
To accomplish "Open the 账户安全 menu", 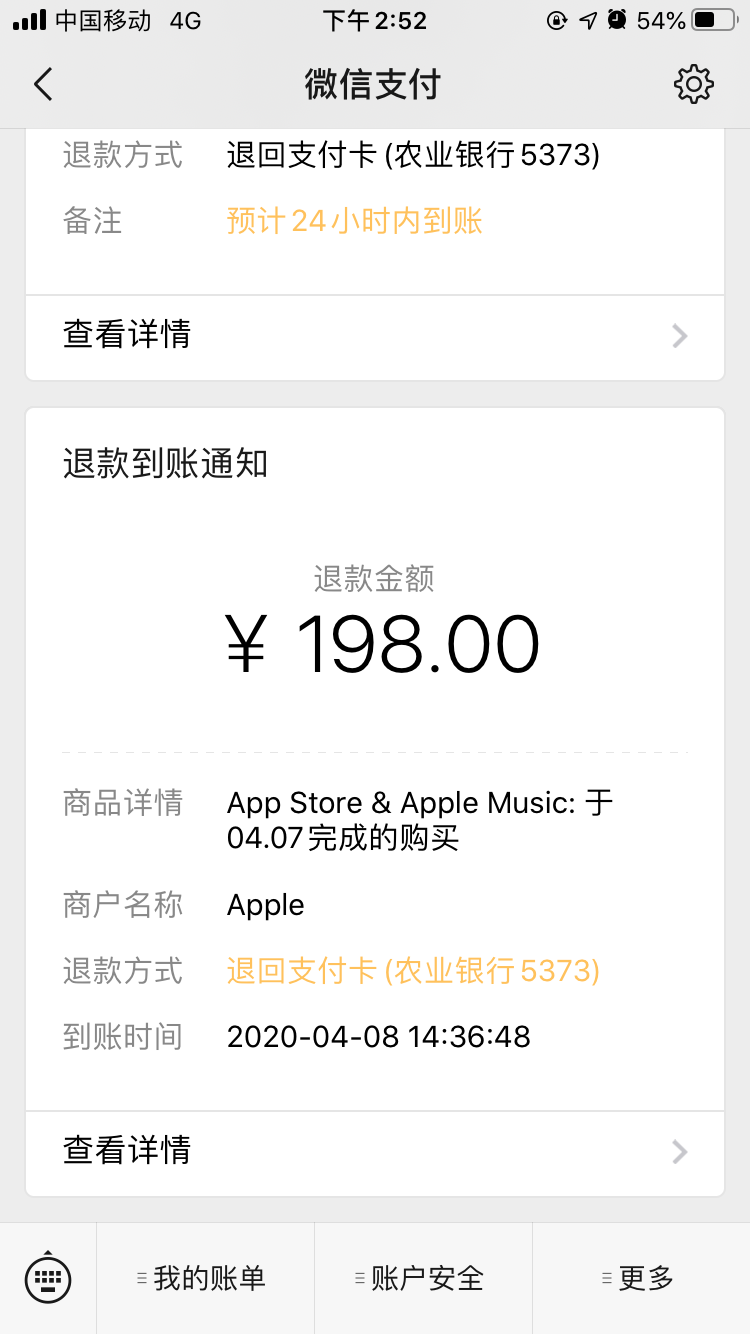I will point(423,1278).
